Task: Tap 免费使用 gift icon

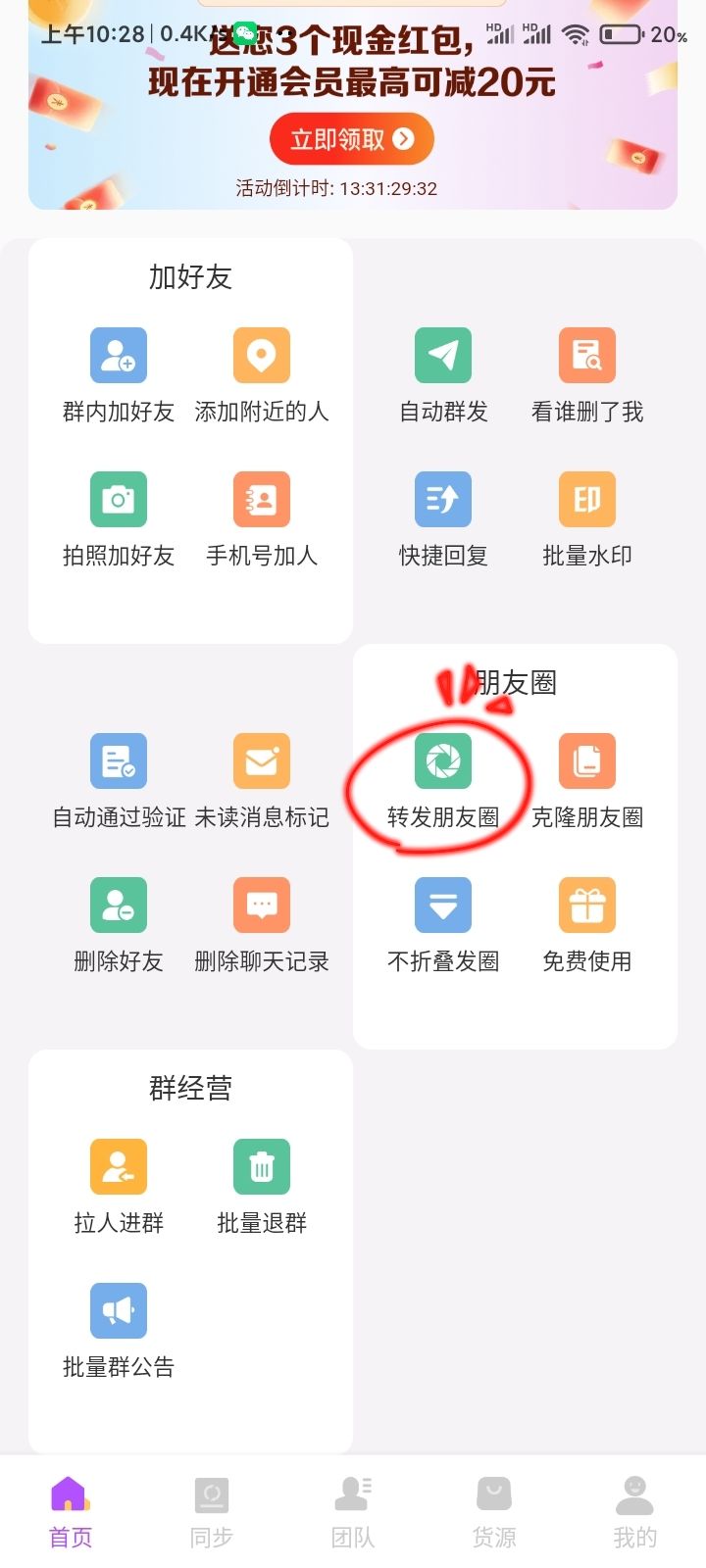Action: (x=587, y=906)
